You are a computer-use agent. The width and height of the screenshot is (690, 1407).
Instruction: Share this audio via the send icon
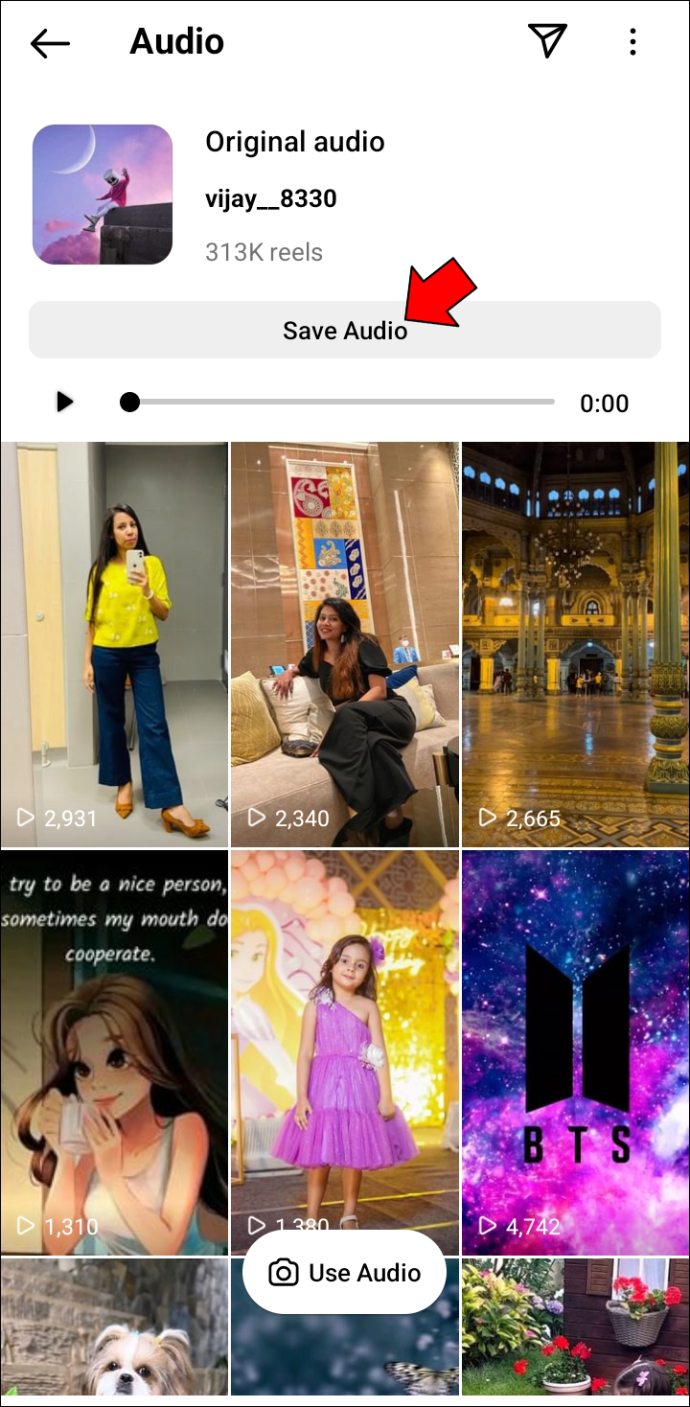coord(547,40)
